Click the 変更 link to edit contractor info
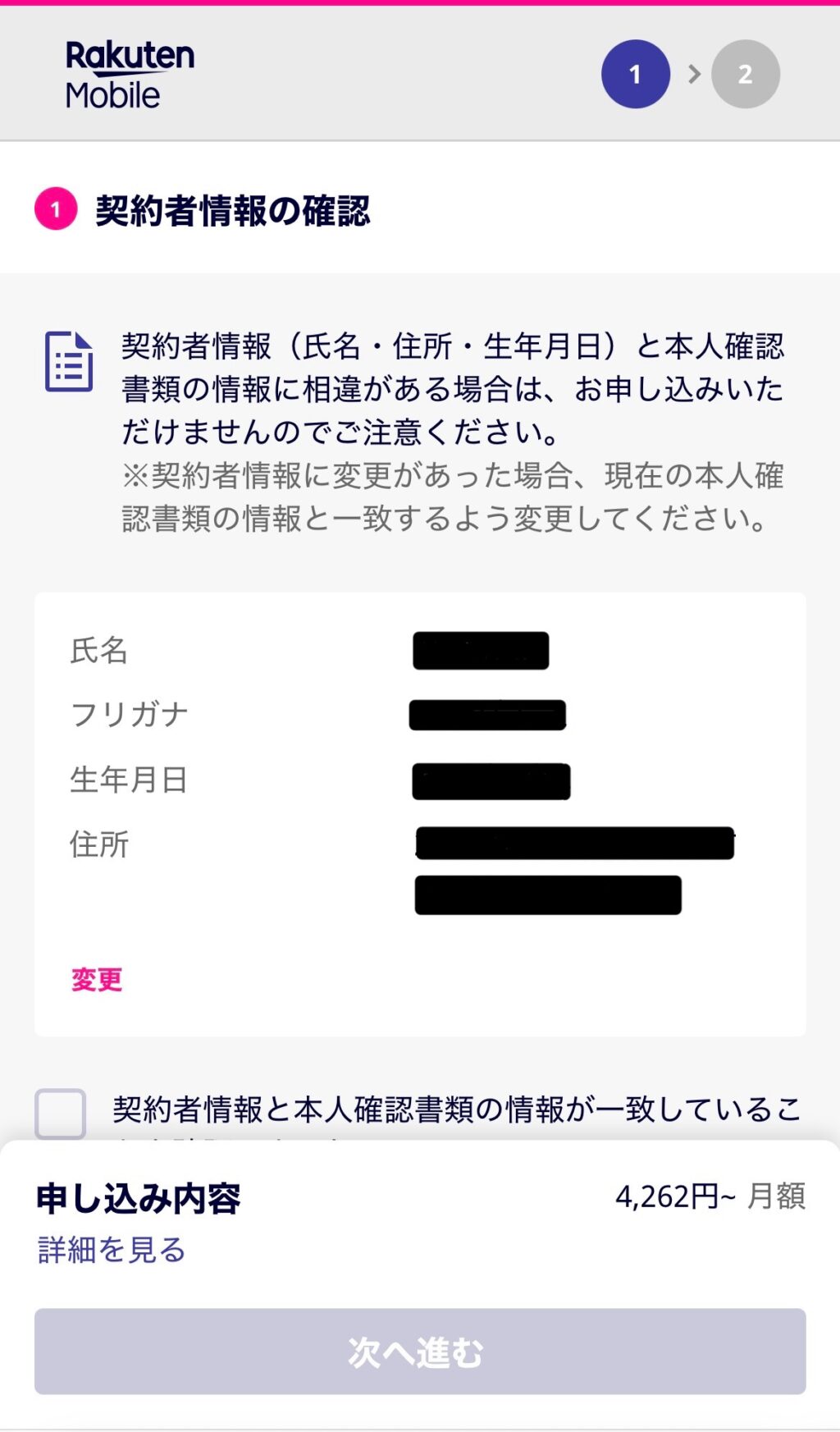The height and width of the screenshot is (1432, 840). [x=96, y=978]
